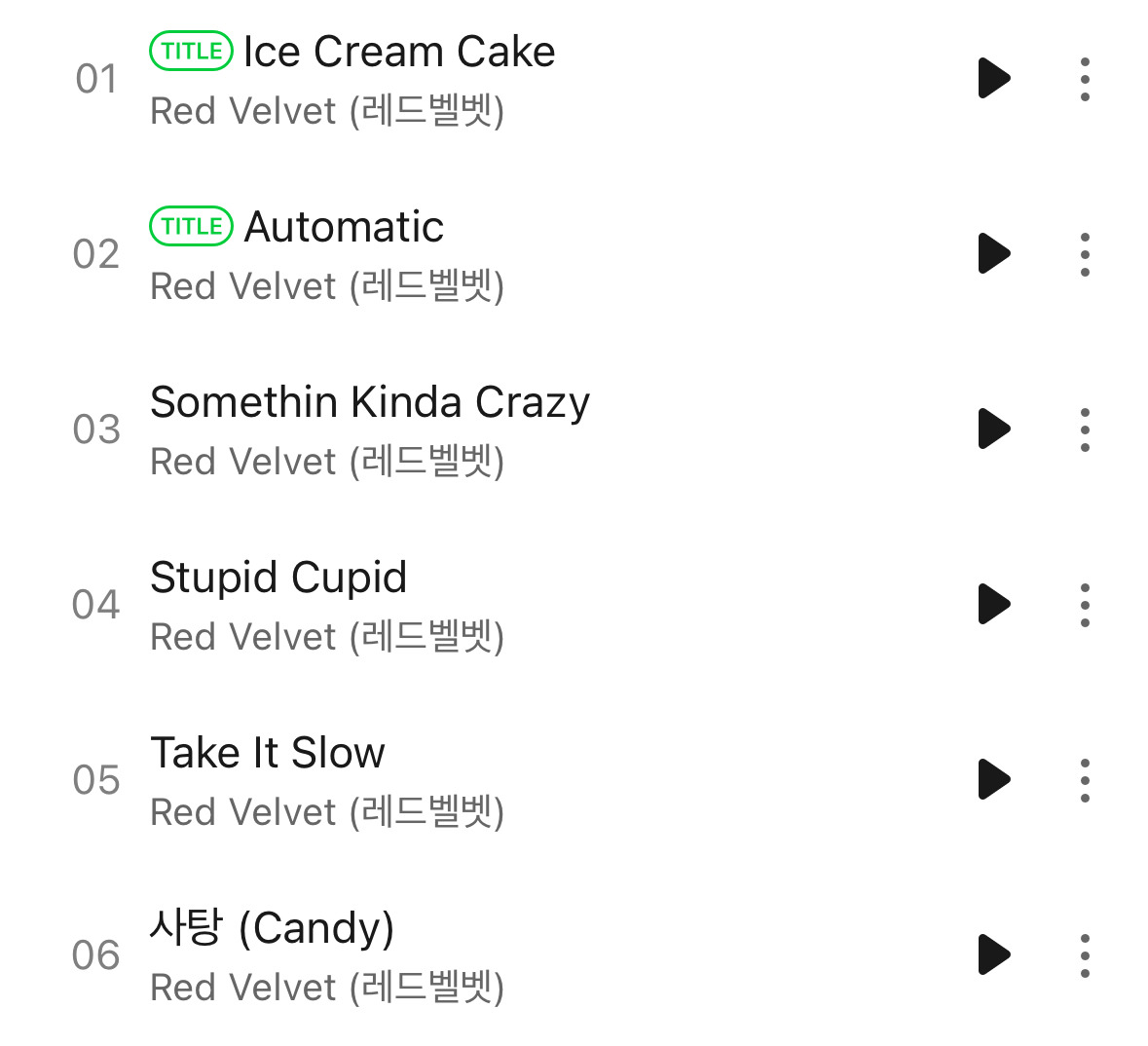Open more options for Take It Slow

[x=1085, y=780]
